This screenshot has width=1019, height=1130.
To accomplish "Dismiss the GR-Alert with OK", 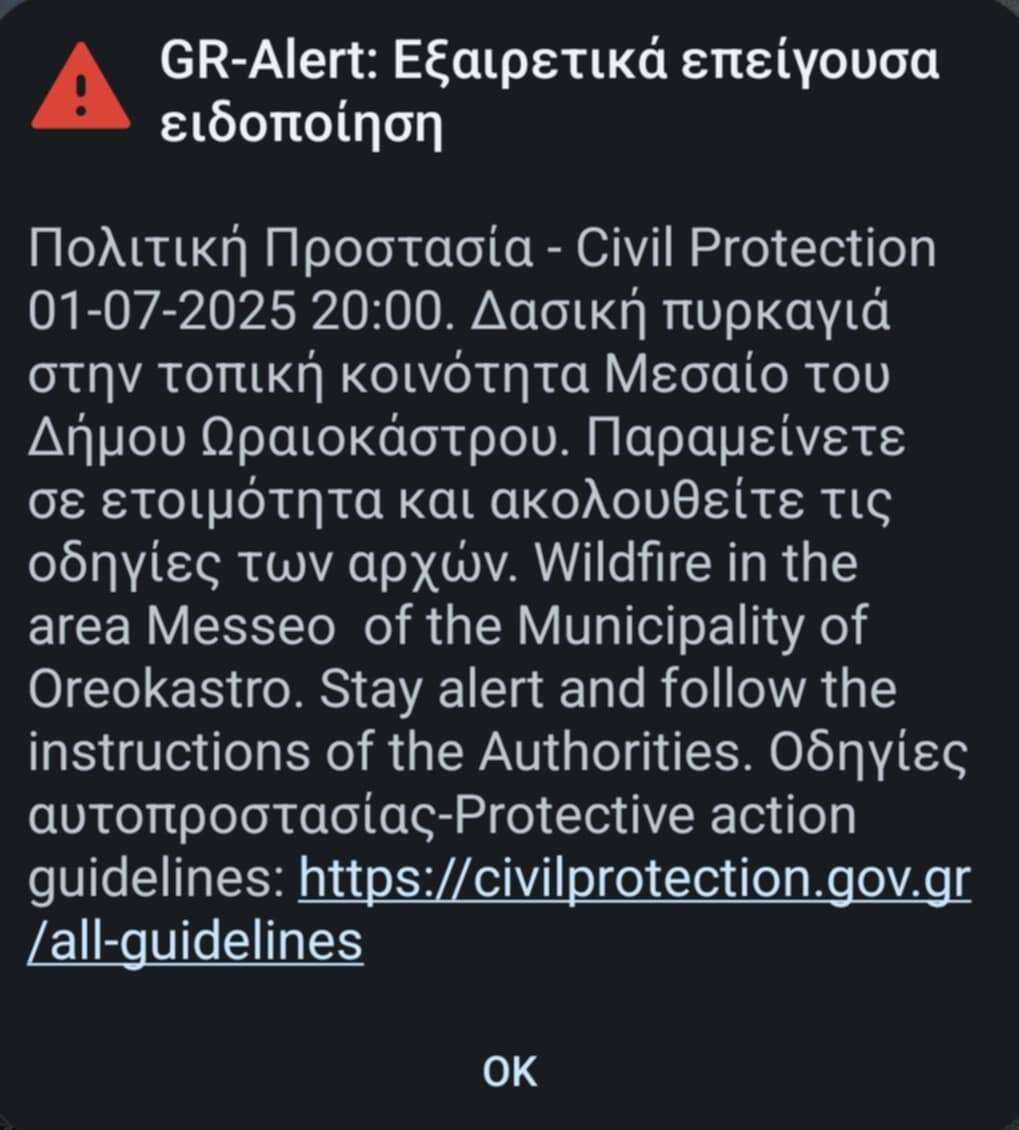I will pyautogui.click(x=509, y=1070).
